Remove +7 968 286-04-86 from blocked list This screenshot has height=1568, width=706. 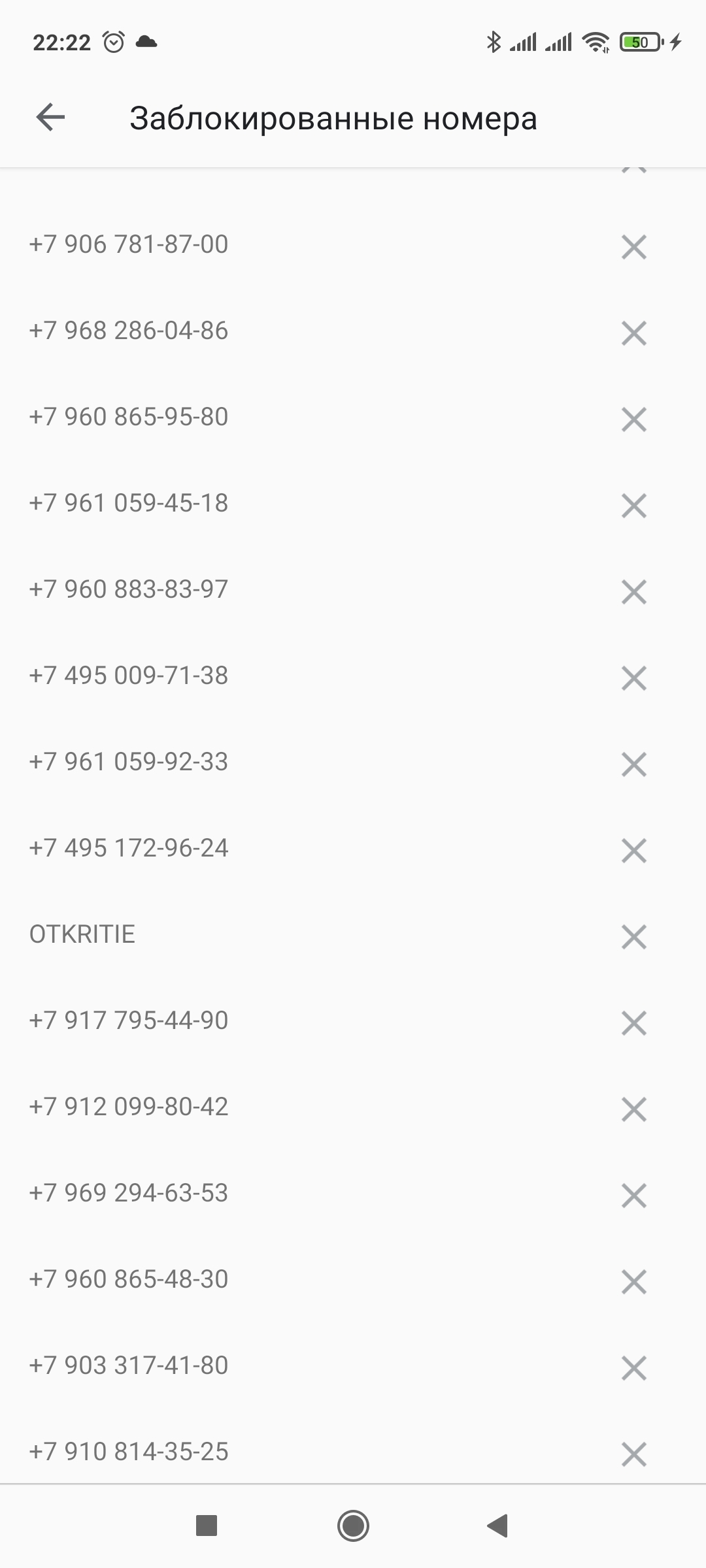[x=633, y=333]
